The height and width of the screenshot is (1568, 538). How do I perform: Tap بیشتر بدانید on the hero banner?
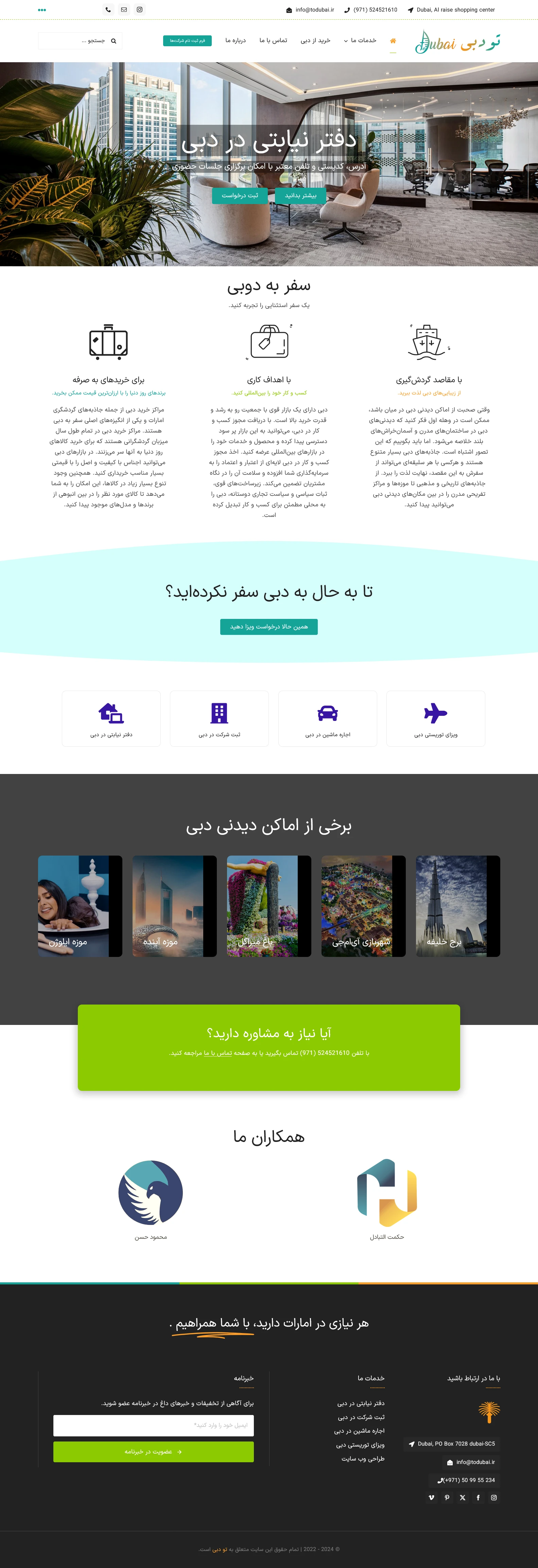(x=301, y=196)
